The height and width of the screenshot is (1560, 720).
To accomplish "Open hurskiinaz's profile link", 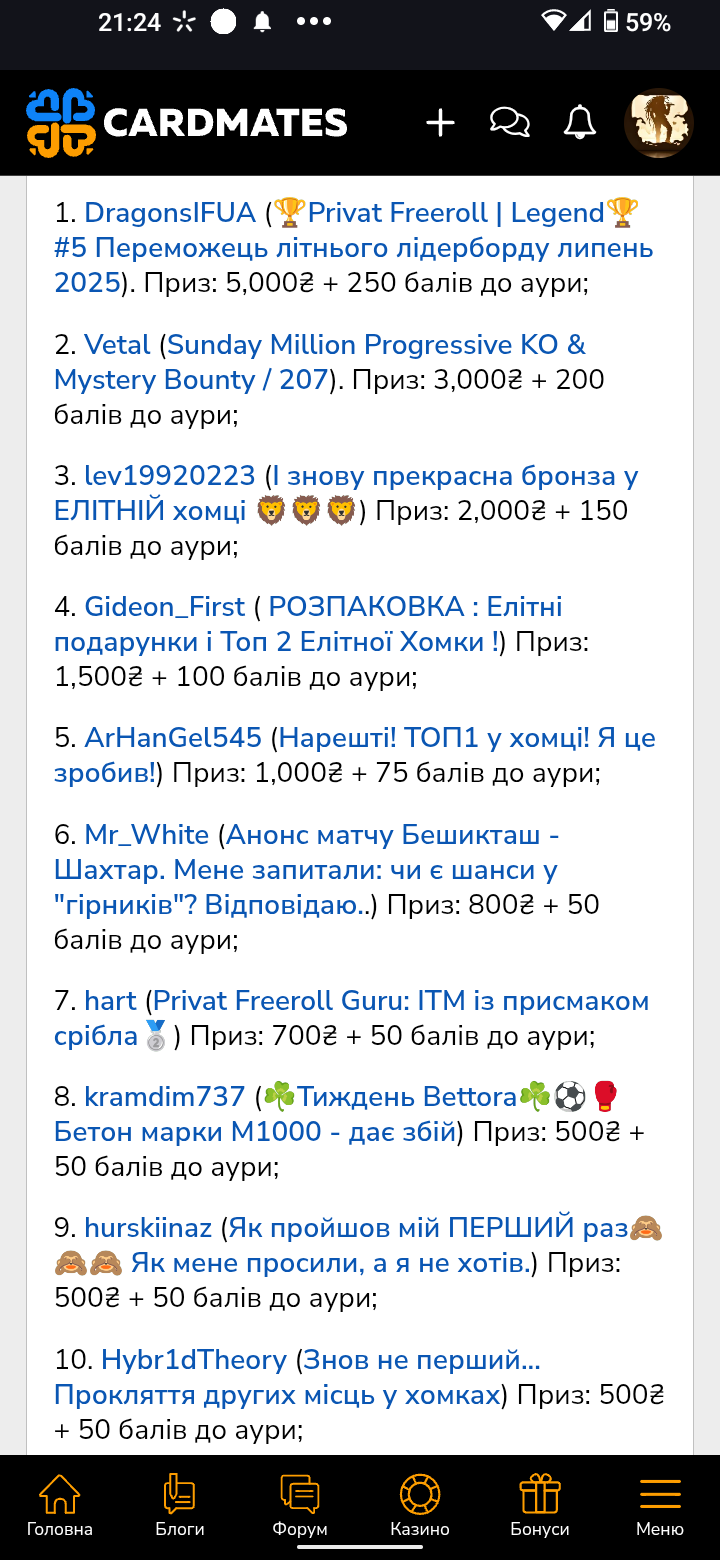I will [148, 1228].
